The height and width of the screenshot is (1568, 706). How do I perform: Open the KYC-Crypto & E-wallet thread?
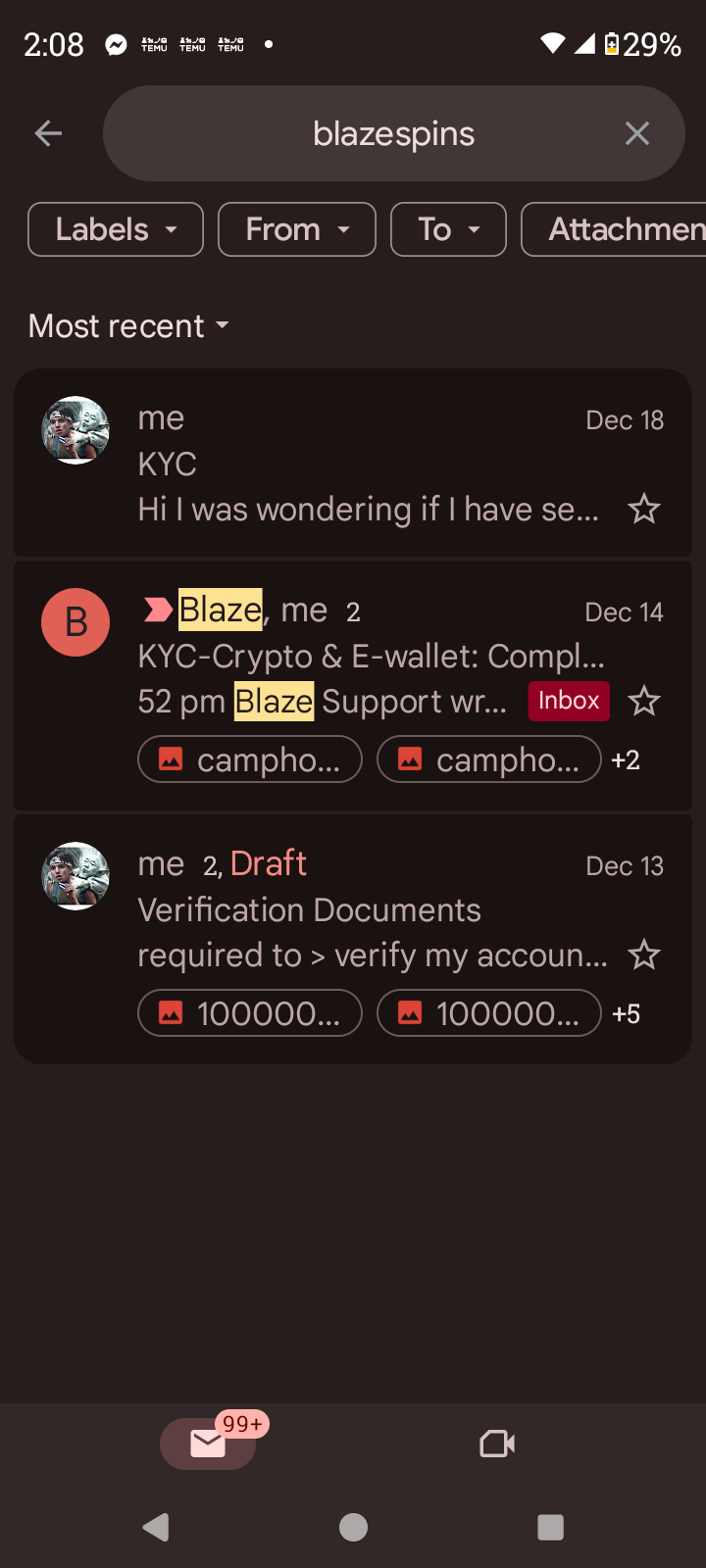(x=371, y=656)
